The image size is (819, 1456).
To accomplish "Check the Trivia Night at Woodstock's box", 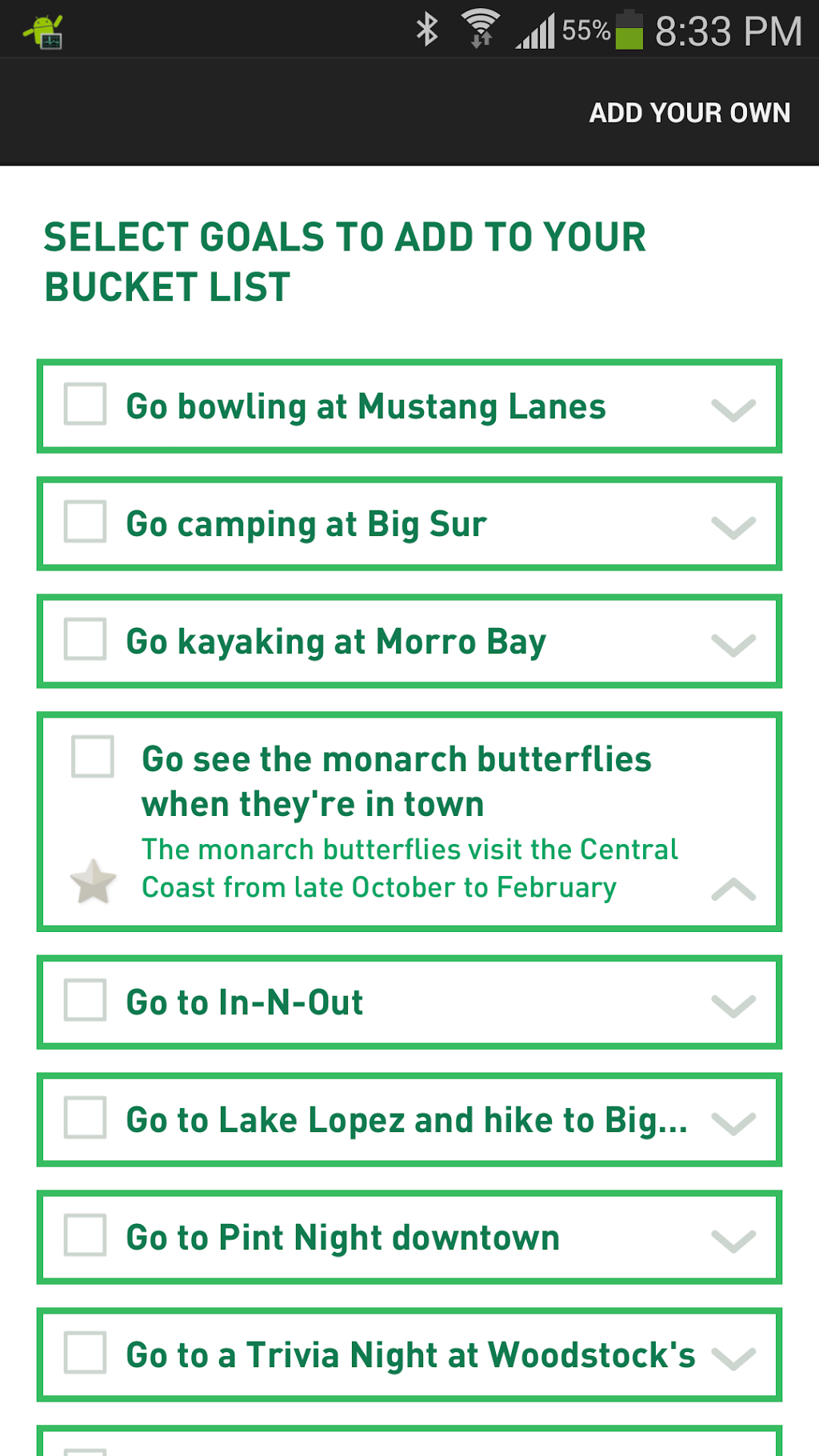I will point(86,1353).
